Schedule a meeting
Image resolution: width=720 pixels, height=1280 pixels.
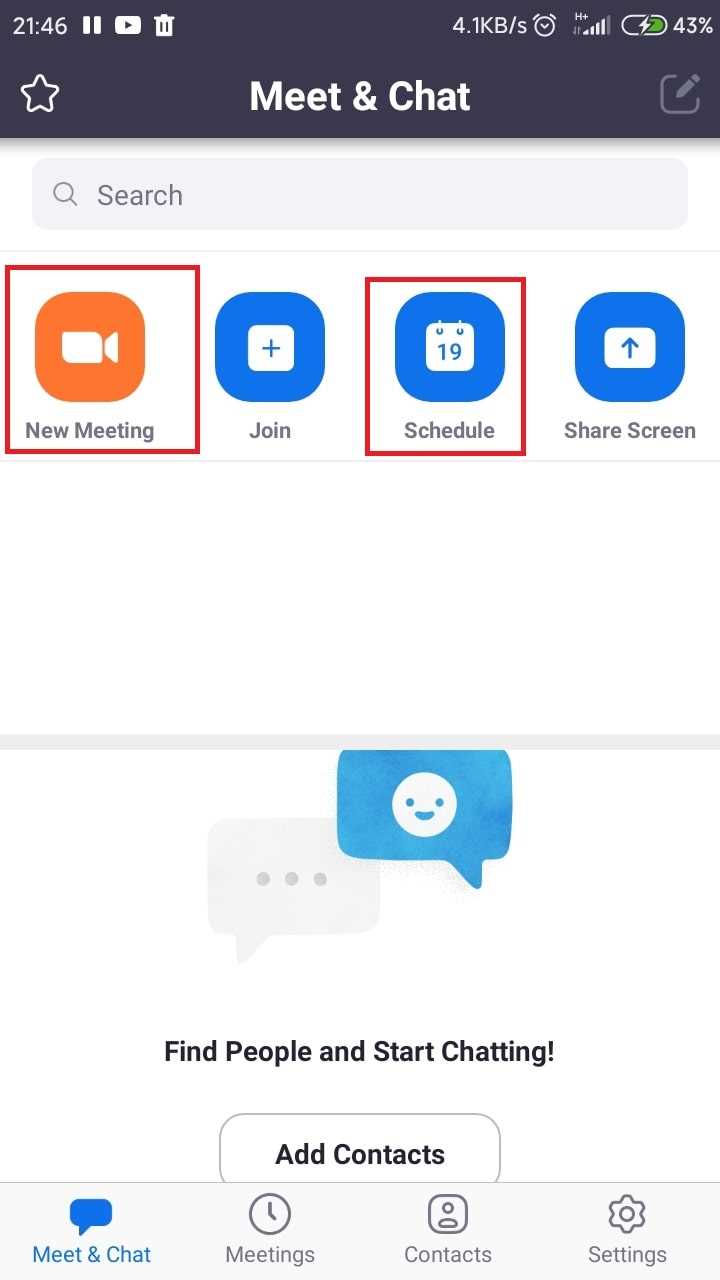point(450,347)
